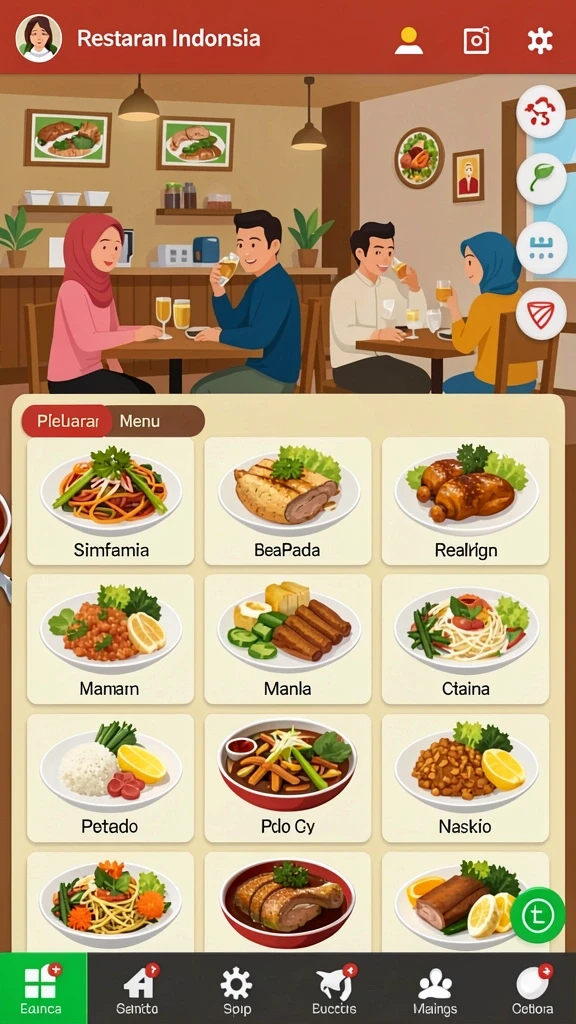
Task: Open the Petado dish card
Action: [110, 778]
